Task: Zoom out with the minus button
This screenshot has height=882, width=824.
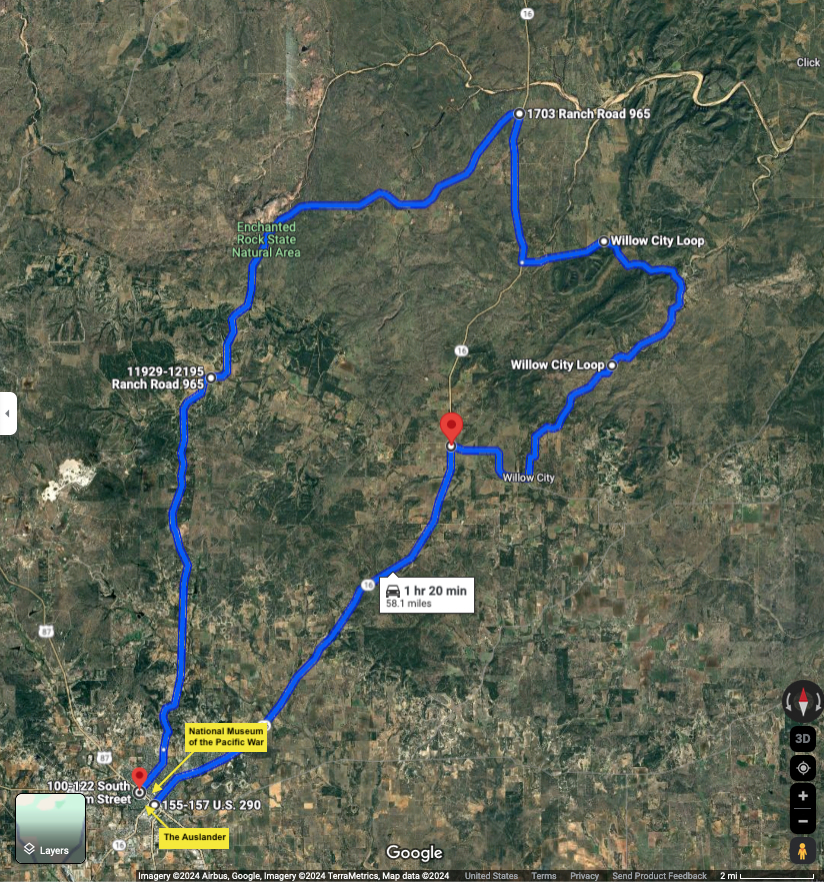Action: [803, 822]
